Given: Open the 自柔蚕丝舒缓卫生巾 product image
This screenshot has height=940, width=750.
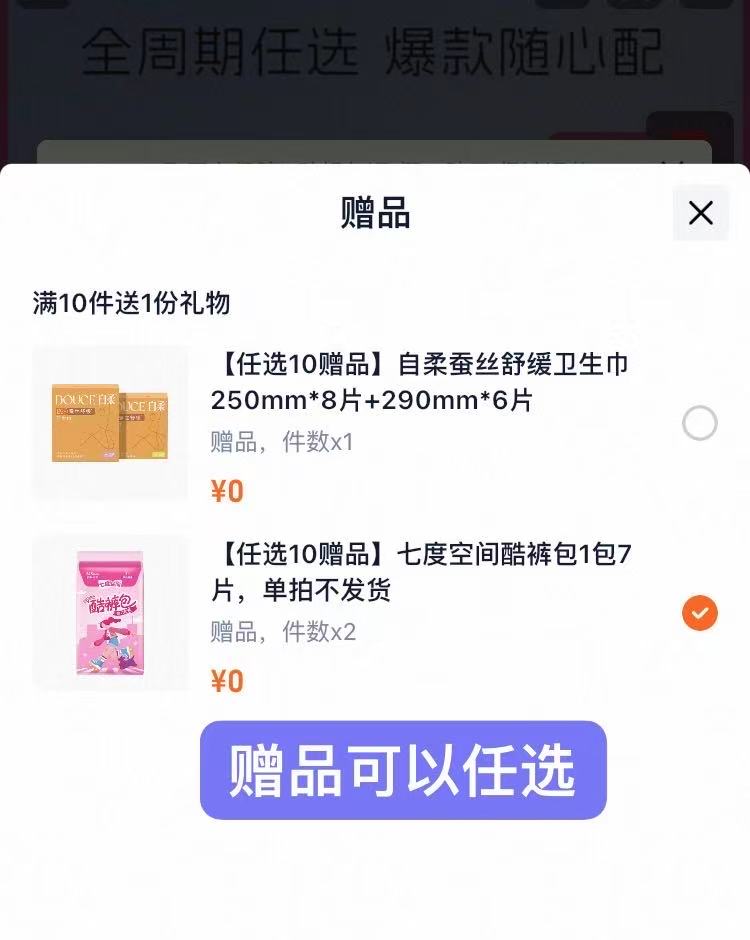Looking at the screenshot, I should pos(110,423).
